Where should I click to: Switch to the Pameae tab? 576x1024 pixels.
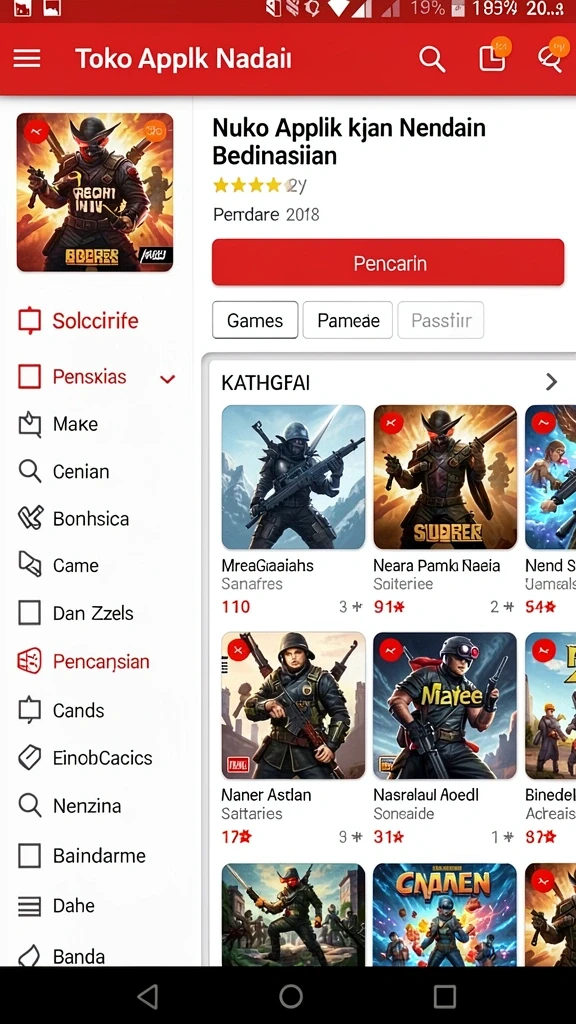coord(348,320)
